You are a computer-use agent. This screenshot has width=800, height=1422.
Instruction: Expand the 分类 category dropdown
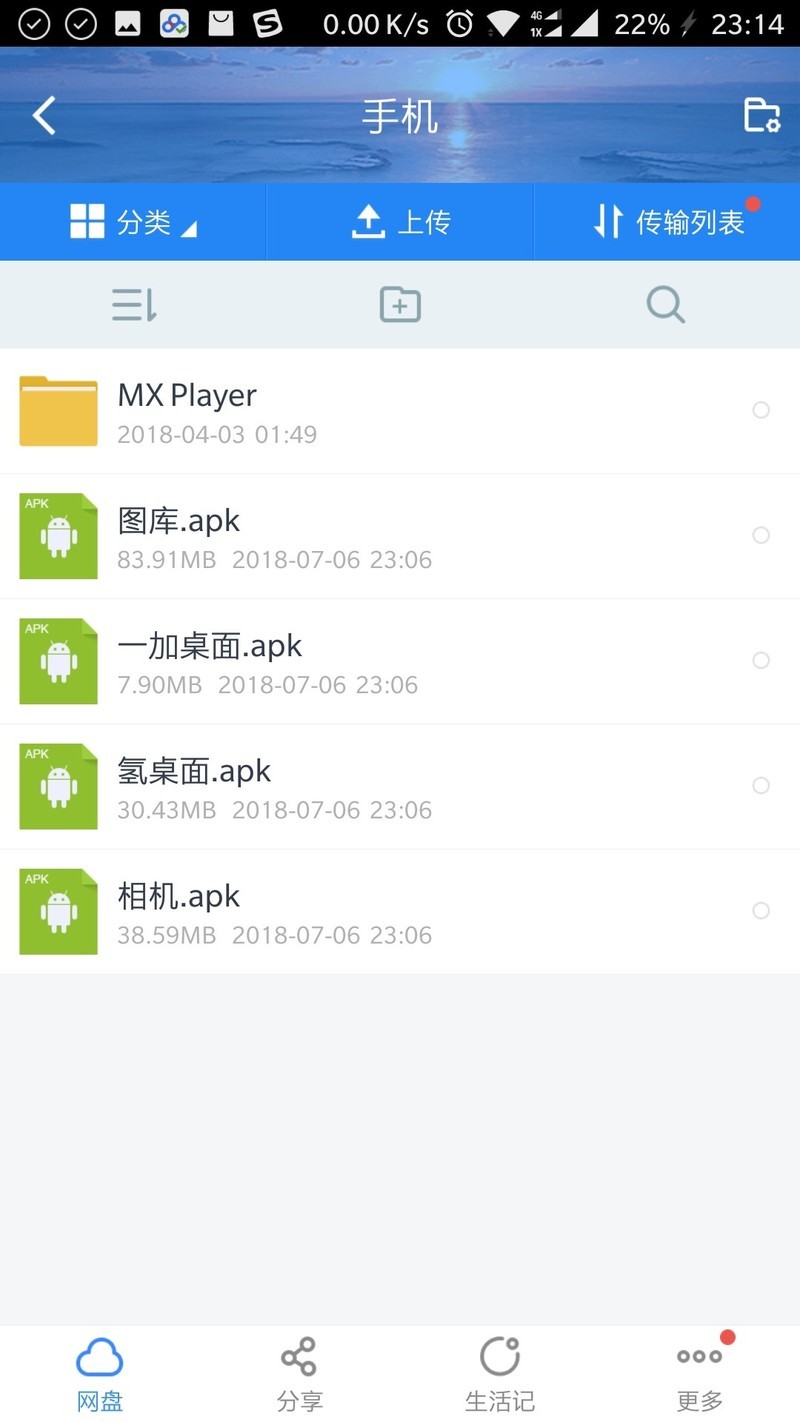coord(133,221)
